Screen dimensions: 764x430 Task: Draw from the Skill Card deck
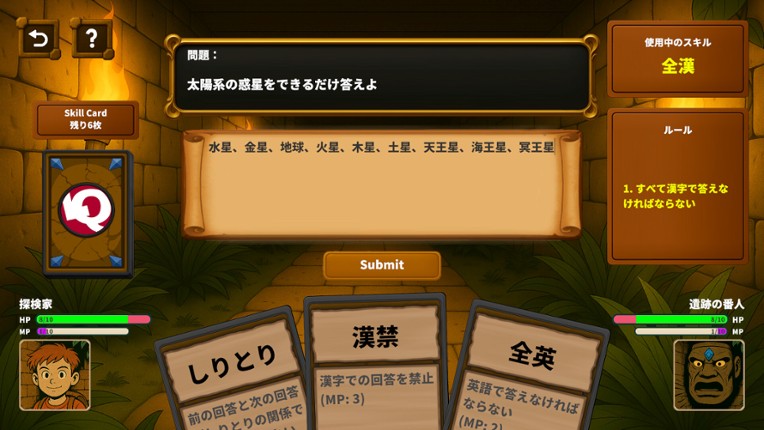coord(87,211)
